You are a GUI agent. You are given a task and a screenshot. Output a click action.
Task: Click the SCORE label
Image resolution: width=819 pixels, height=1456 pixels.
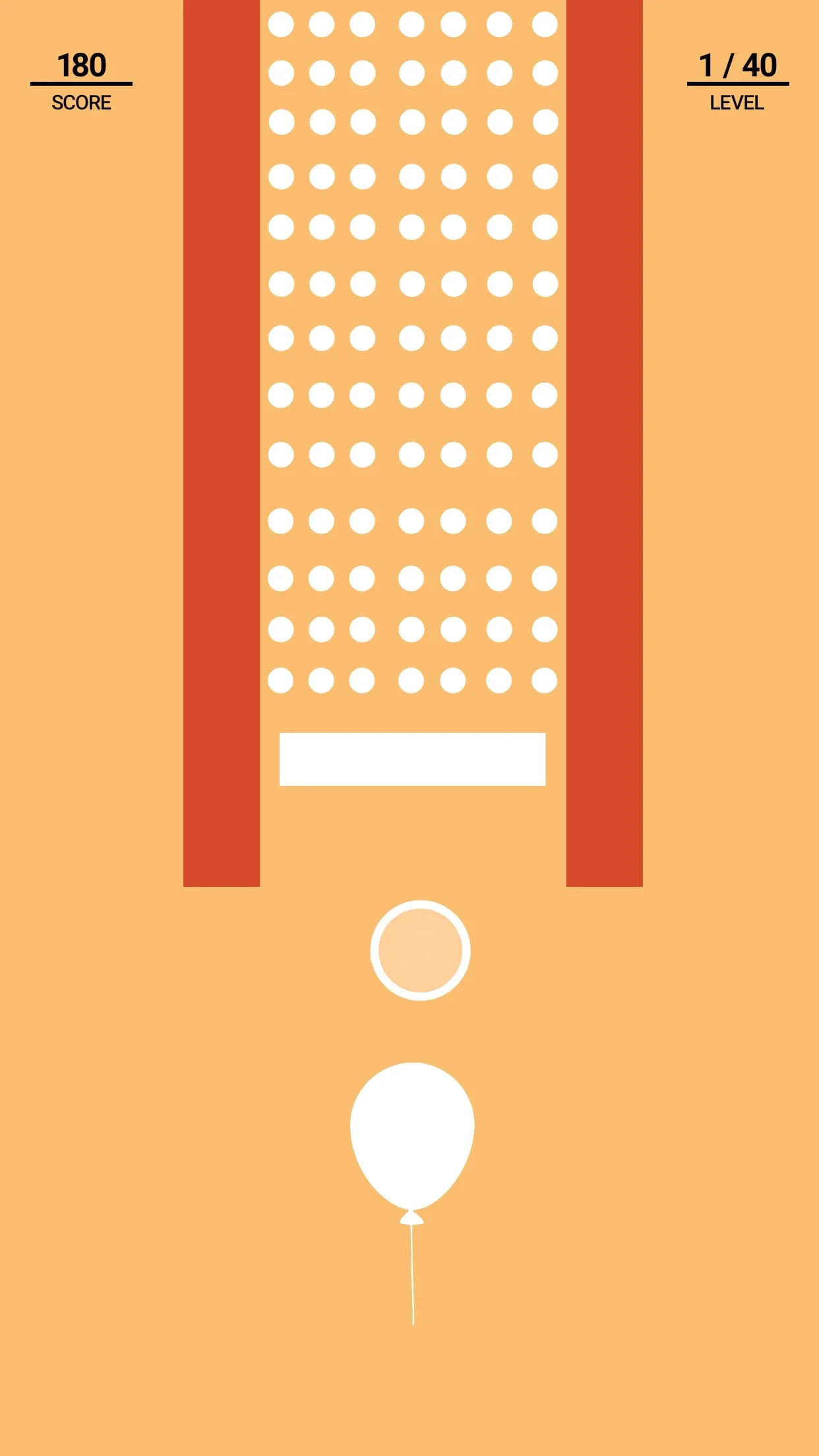coord(80,103)
